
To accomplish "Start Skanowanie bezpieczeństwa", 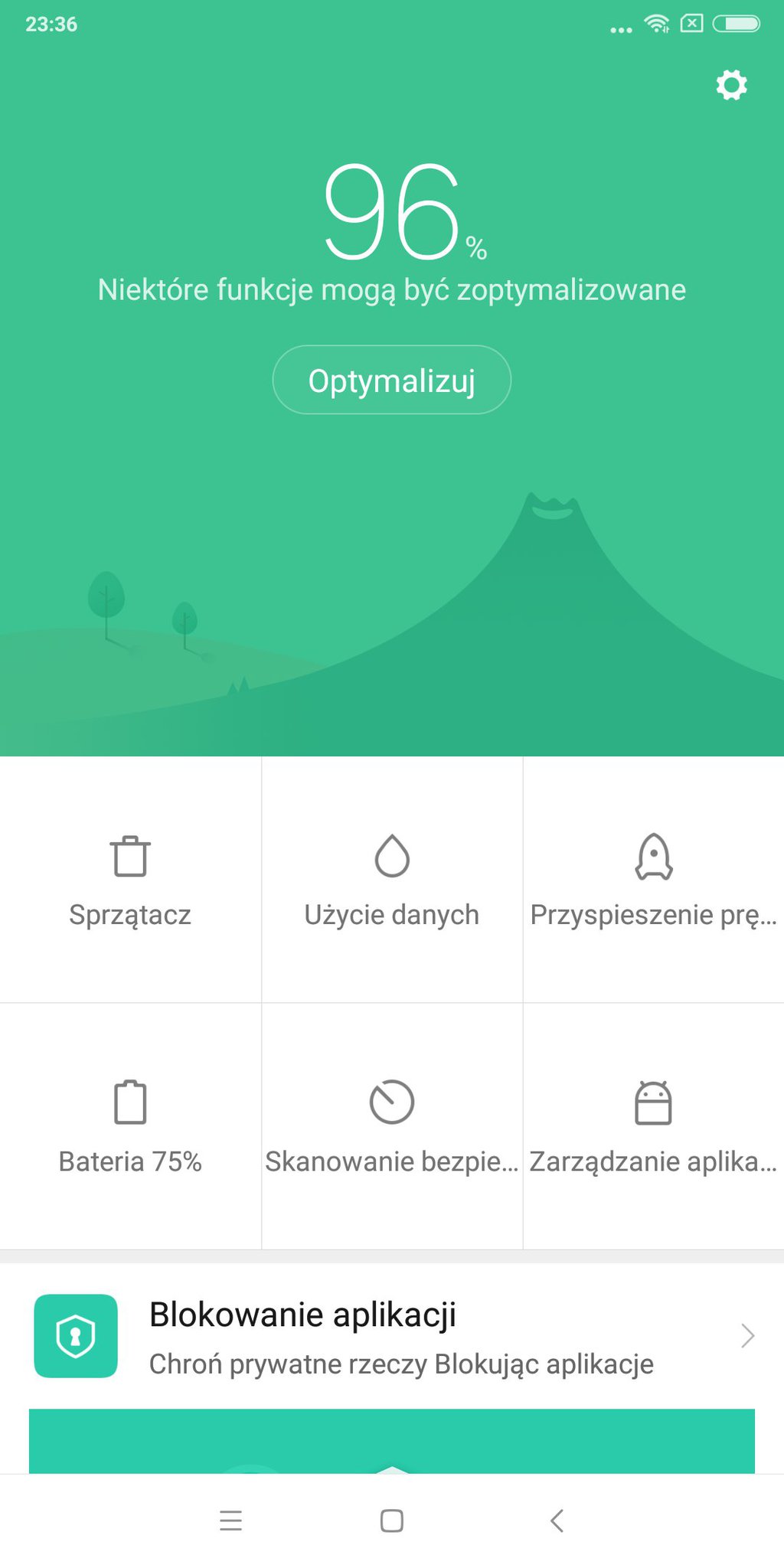I will click(x=391, y=1127).
